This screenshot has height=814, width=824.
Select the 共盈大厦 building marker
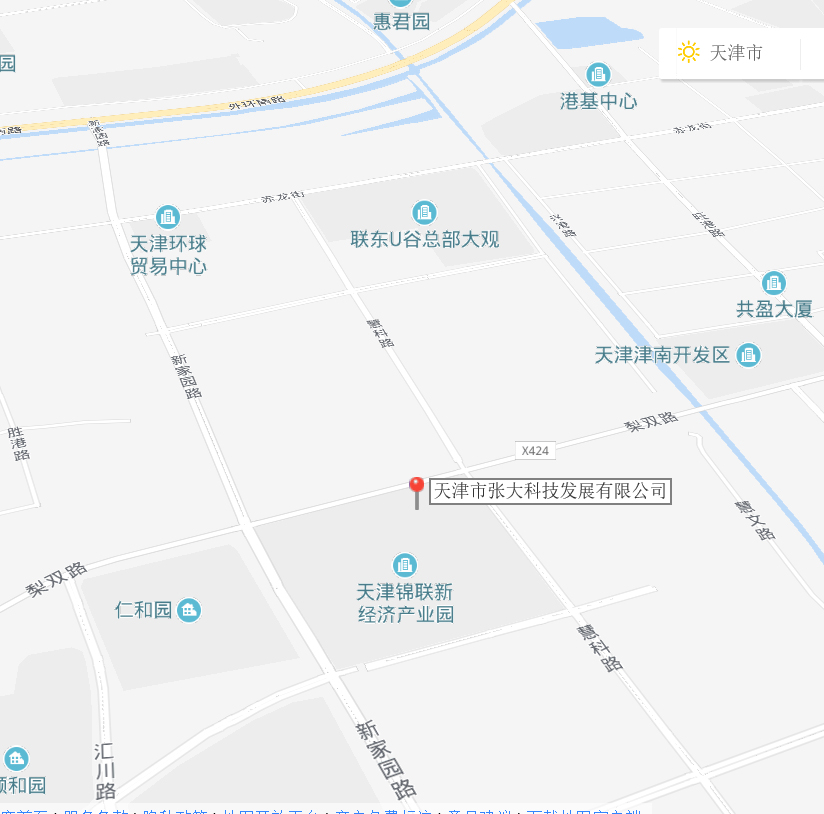pos(774,283)
